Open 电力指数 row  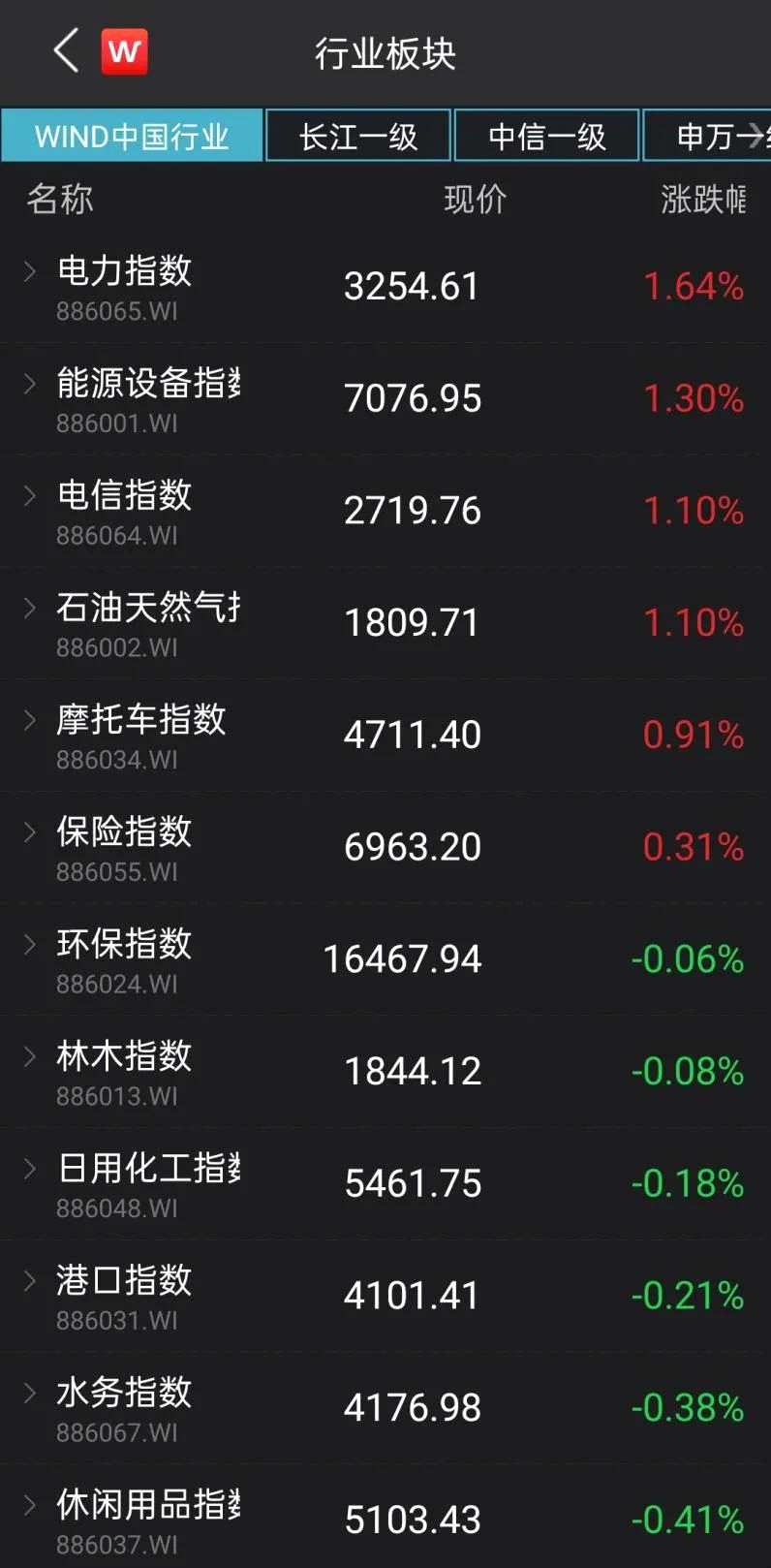pyautogui.click(x=385, y=287)
